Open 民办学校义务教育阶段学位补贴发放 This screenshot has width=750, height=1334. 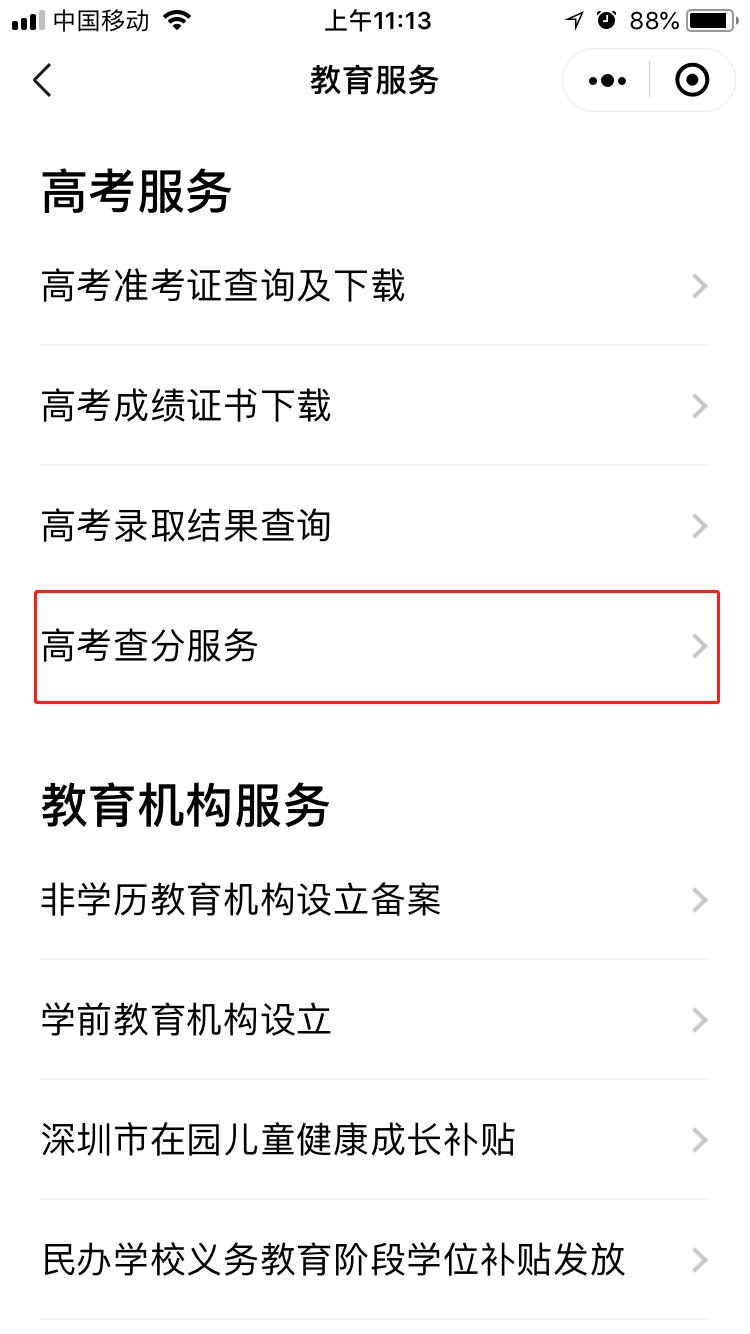pos(375,1259)
